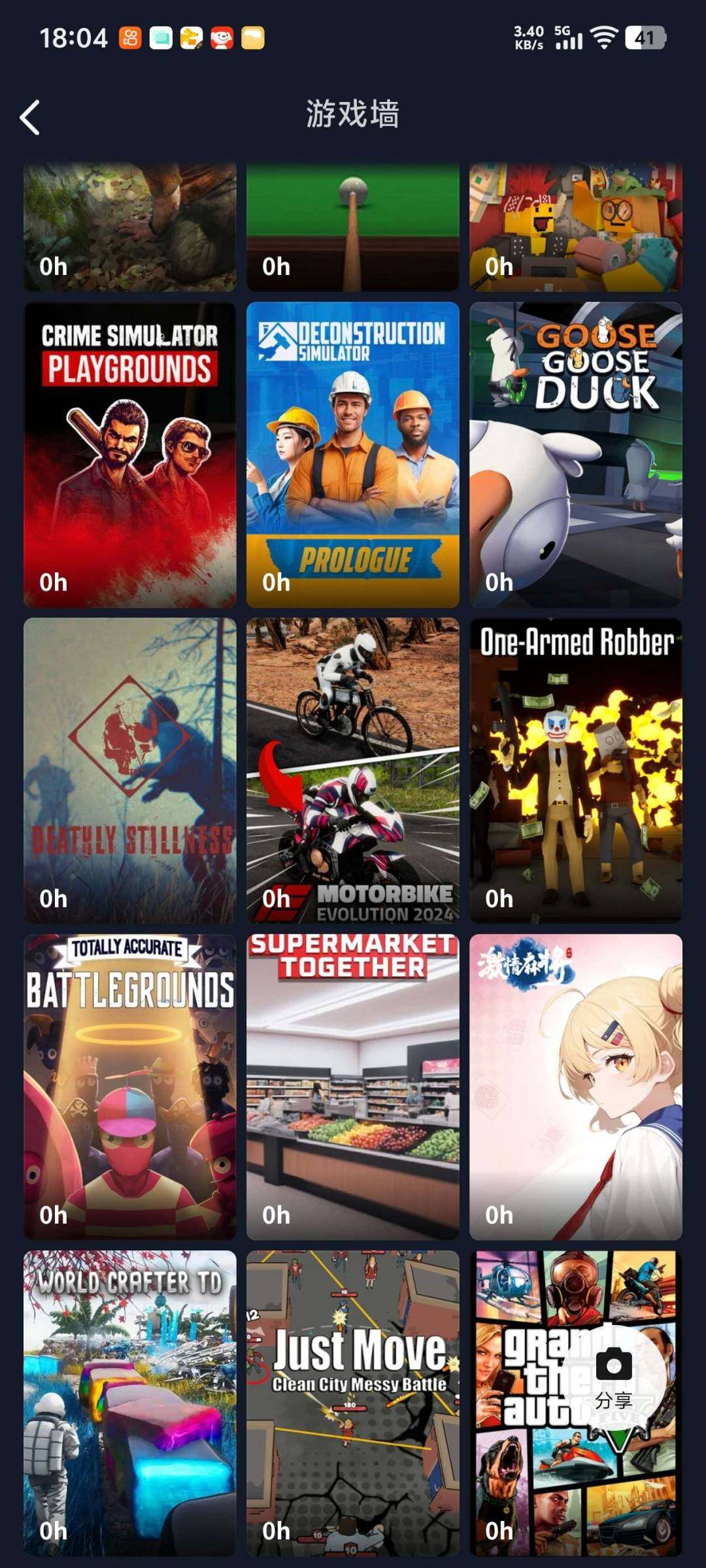This screenshot has height=1568, width=706.
Task: Open the camouflaged soldier game tile
Action: tap(130, 227)
